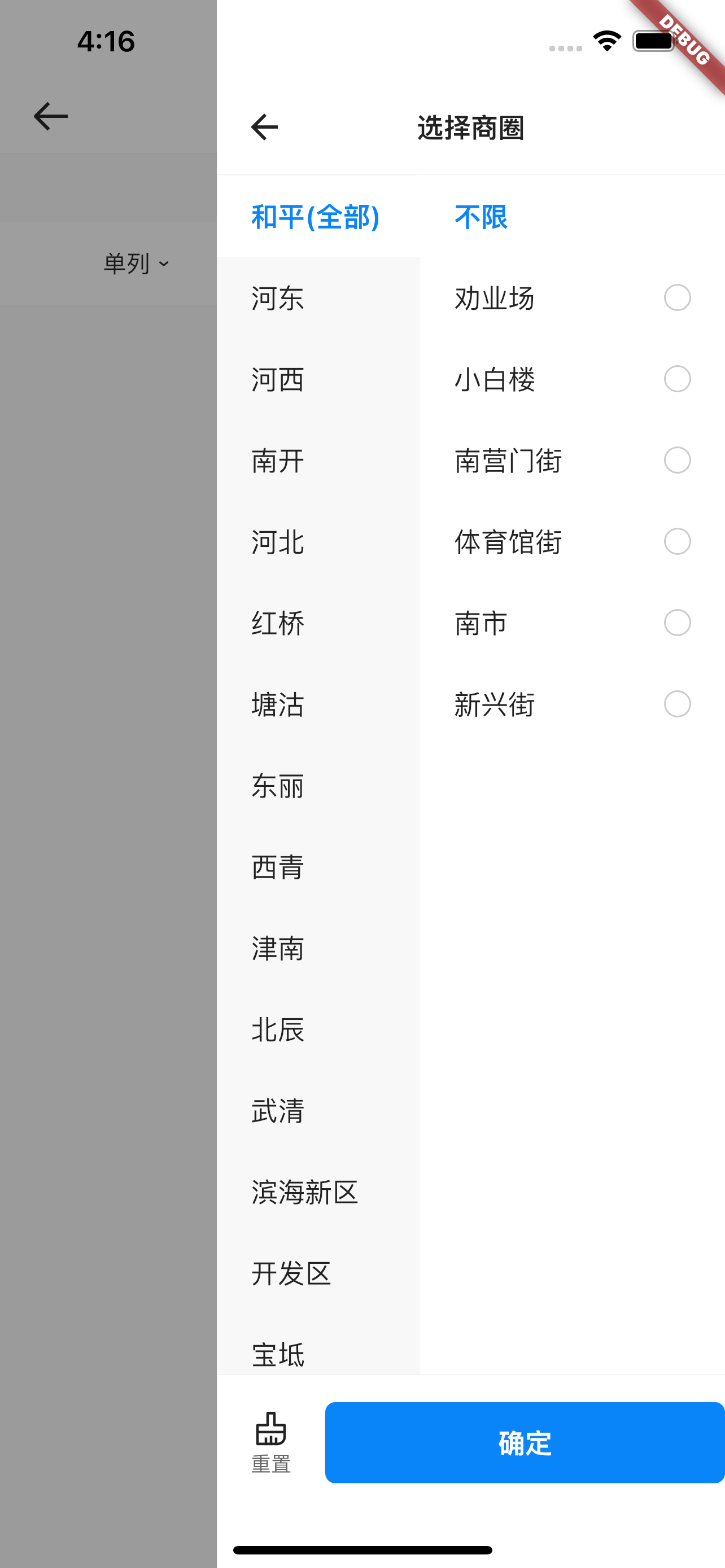Tap 重置 to reset selections
The width and height of the screenshot is (725, 1568).
271,1443
